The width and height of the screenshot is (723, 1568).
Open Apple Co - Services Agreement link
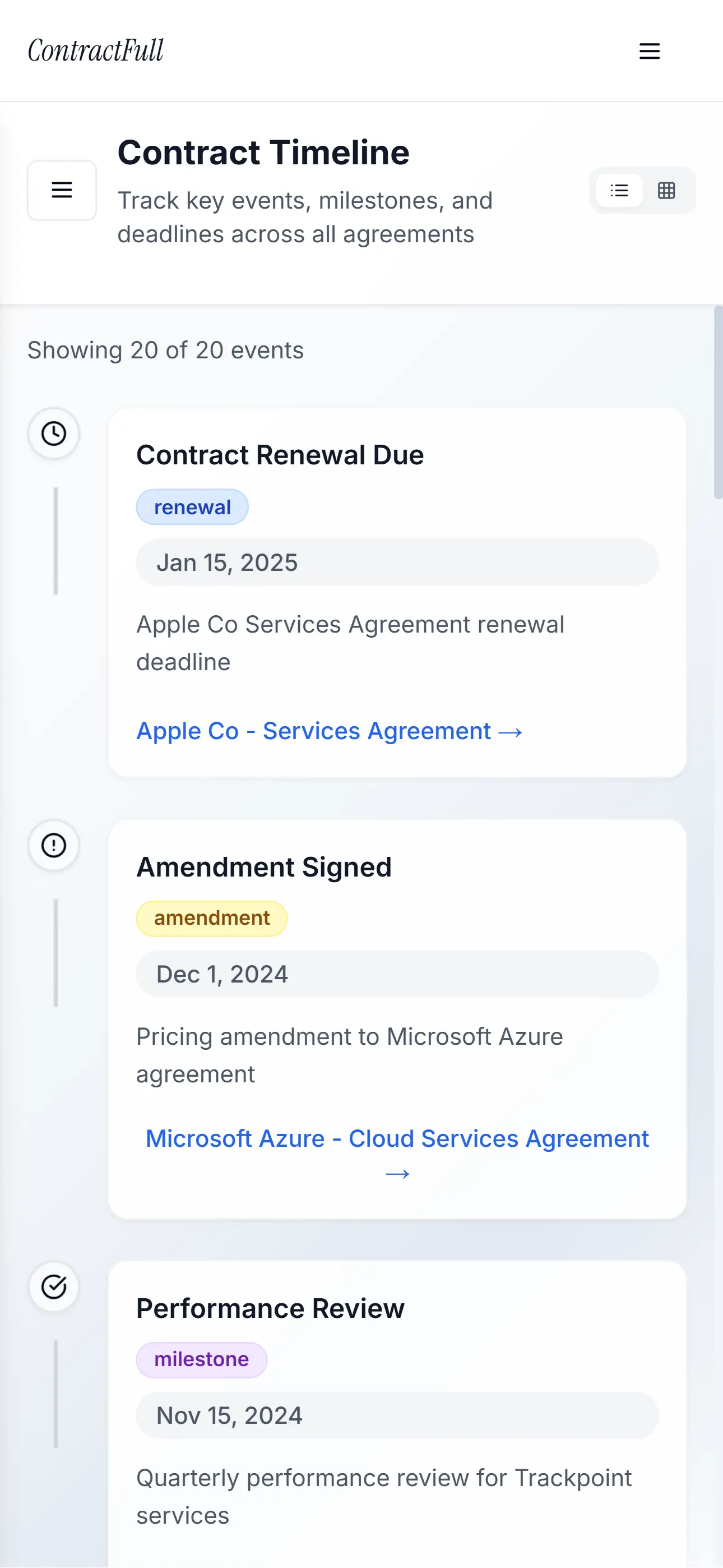click(x=329, y=730)
